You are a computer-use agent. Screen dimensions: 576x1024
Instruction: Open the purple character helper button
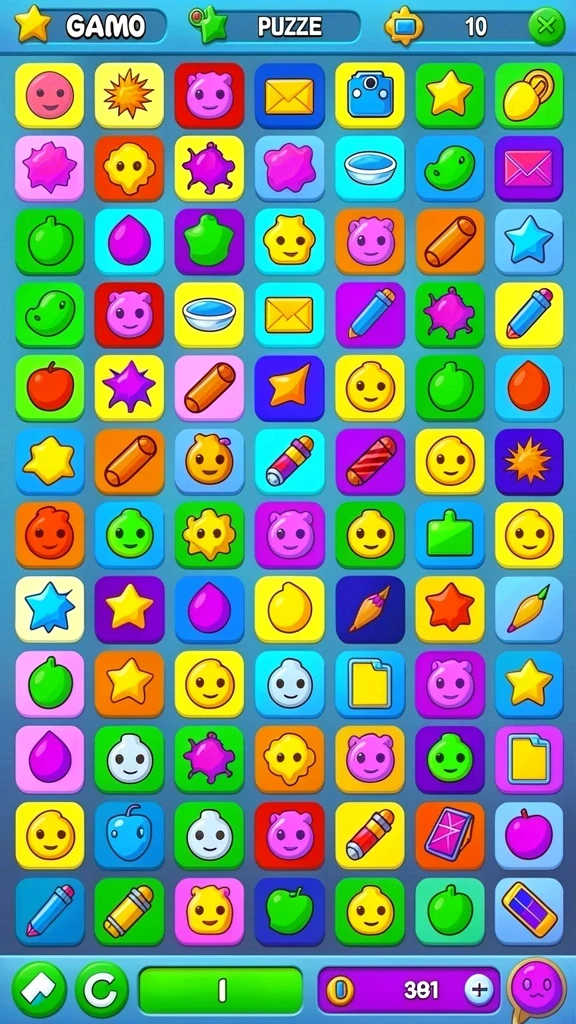coord(536,987)
